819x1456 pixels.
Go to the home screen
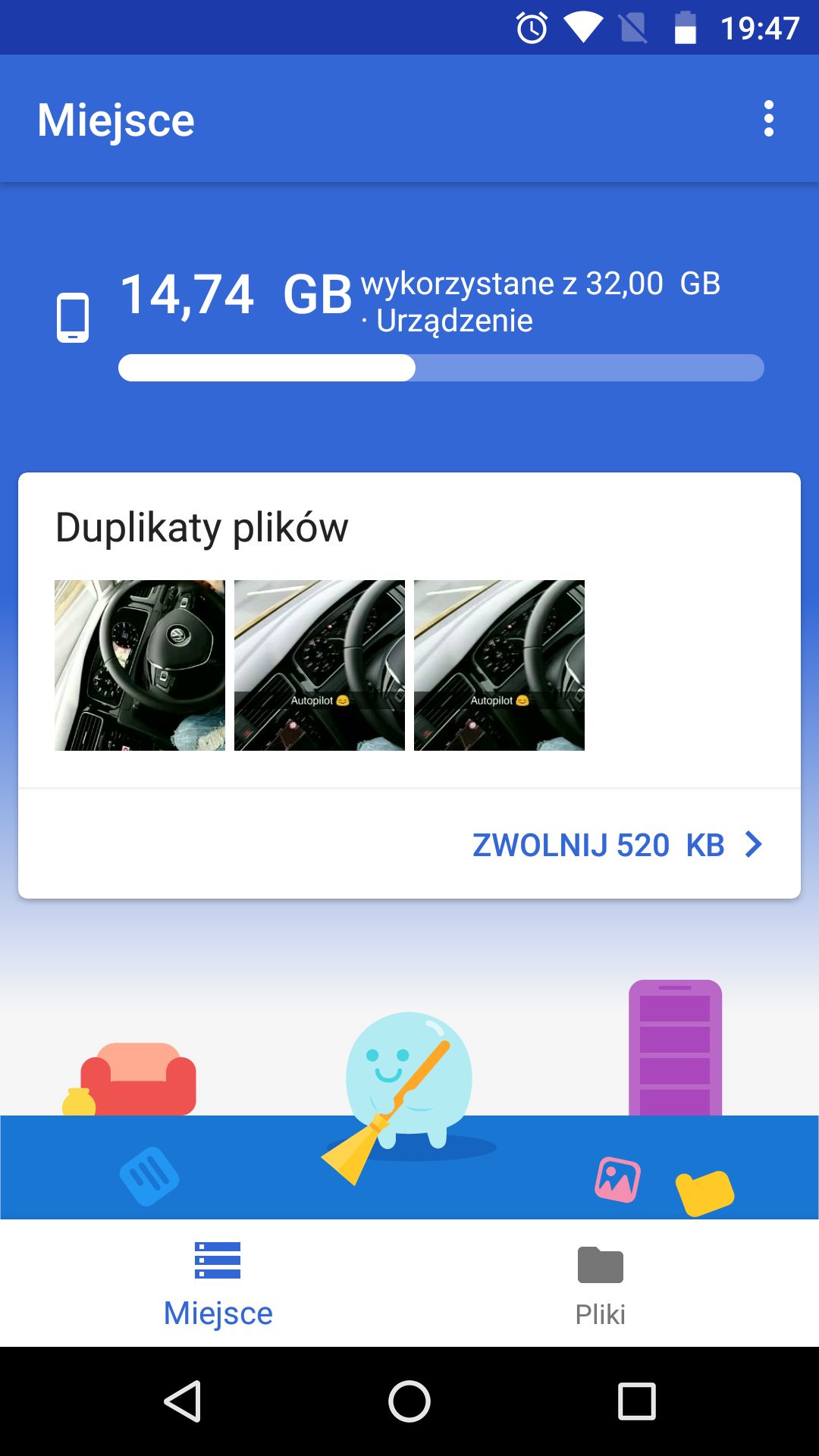click(x=409, y=1401)
